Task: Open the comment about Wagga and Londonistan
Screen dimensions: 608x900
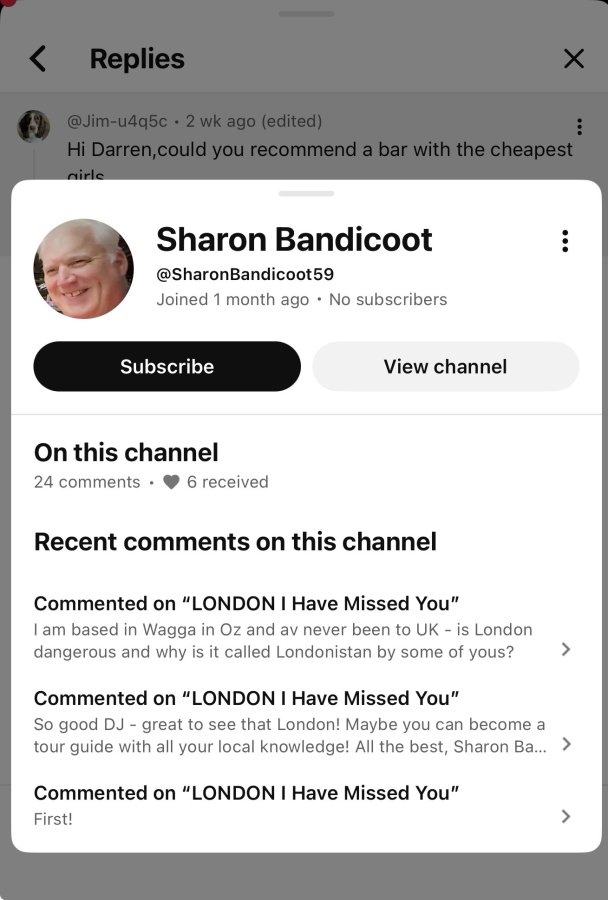Action: coord(303,628)
